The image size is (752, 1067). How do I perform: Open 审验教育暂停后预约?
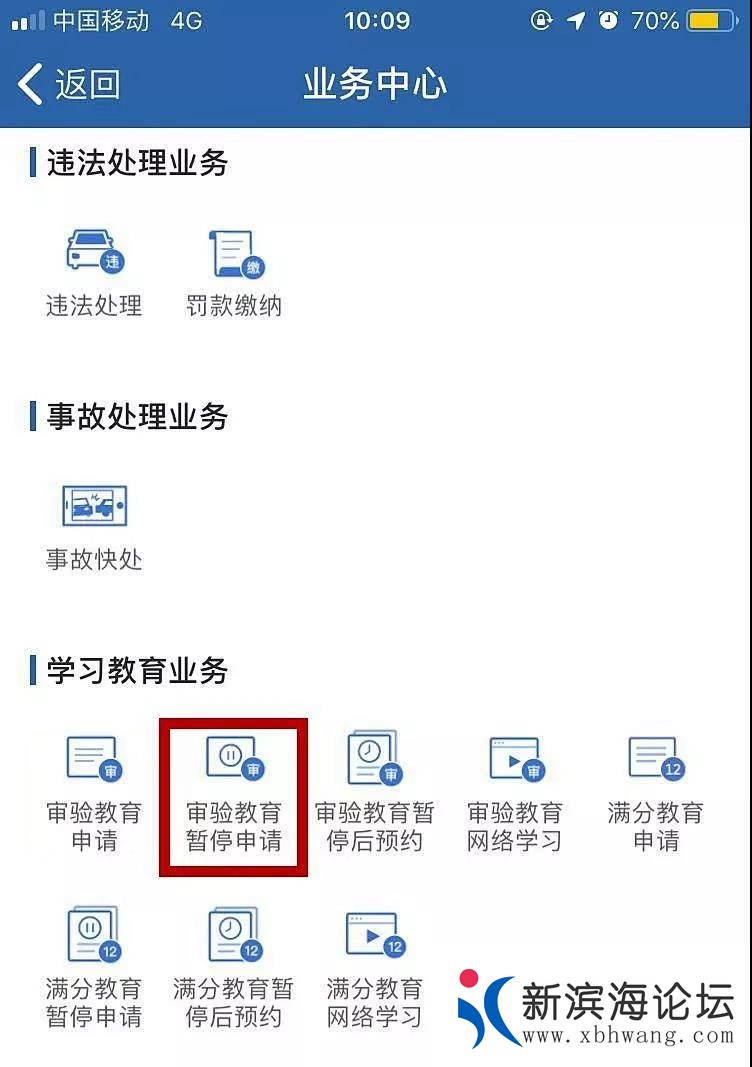[374, 792]
